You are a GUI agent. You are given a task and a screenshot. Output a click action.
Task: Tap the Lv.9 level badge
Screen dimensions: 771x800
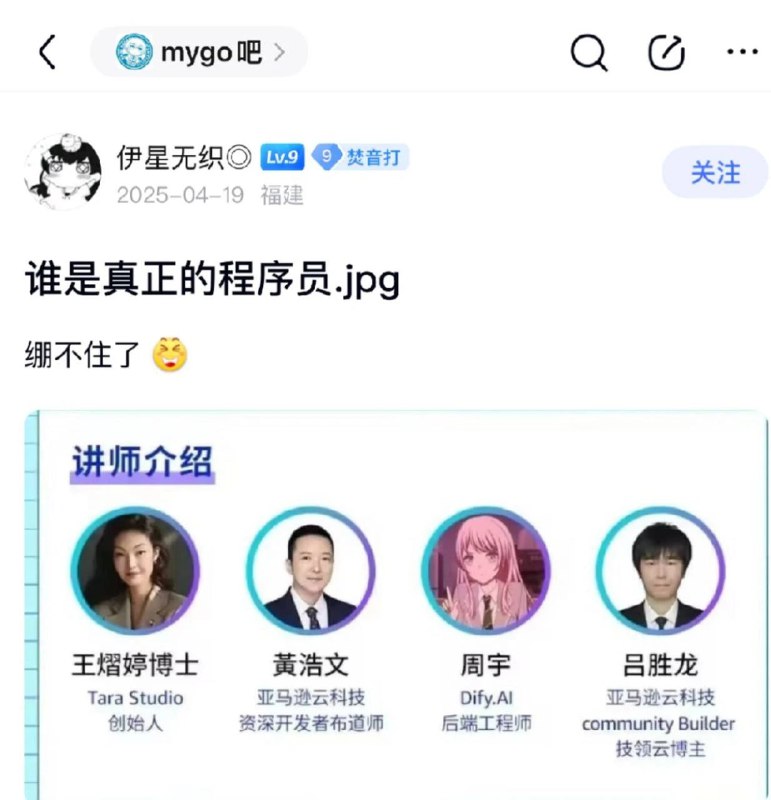[x=281, y=157]
